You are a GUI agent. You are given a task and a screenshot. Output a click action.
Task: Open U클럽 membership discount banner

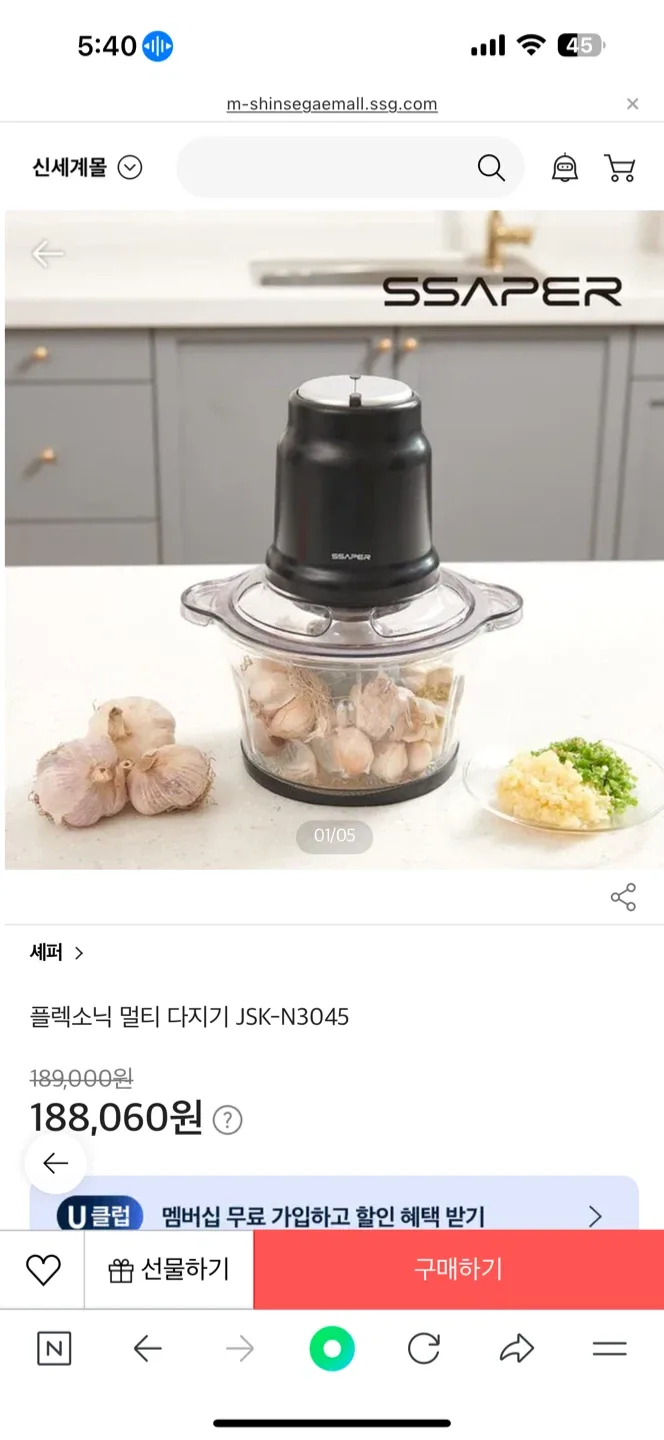coord(334,1215)
